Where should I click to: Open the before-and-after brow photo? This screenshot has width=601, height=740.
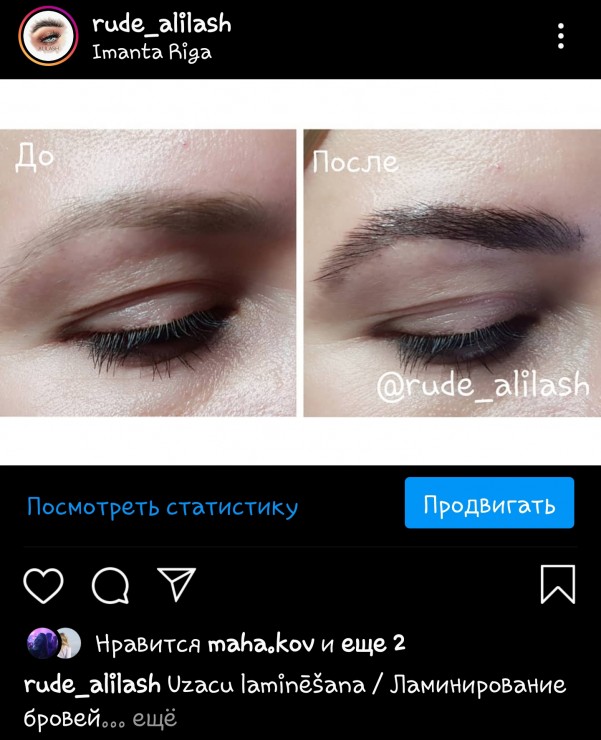300,272
